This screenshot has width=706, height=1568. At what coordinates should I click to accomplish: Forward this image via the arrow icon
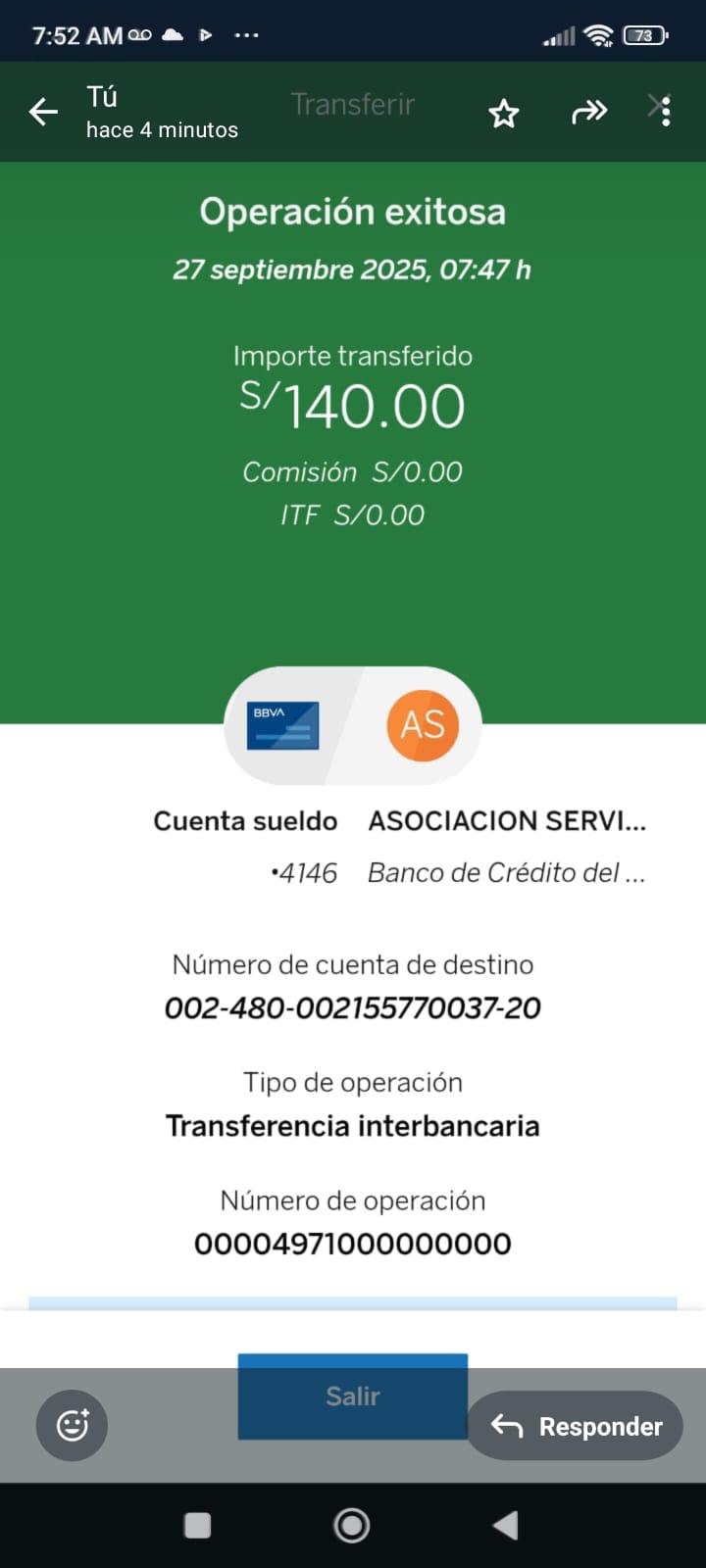point(588,114)
